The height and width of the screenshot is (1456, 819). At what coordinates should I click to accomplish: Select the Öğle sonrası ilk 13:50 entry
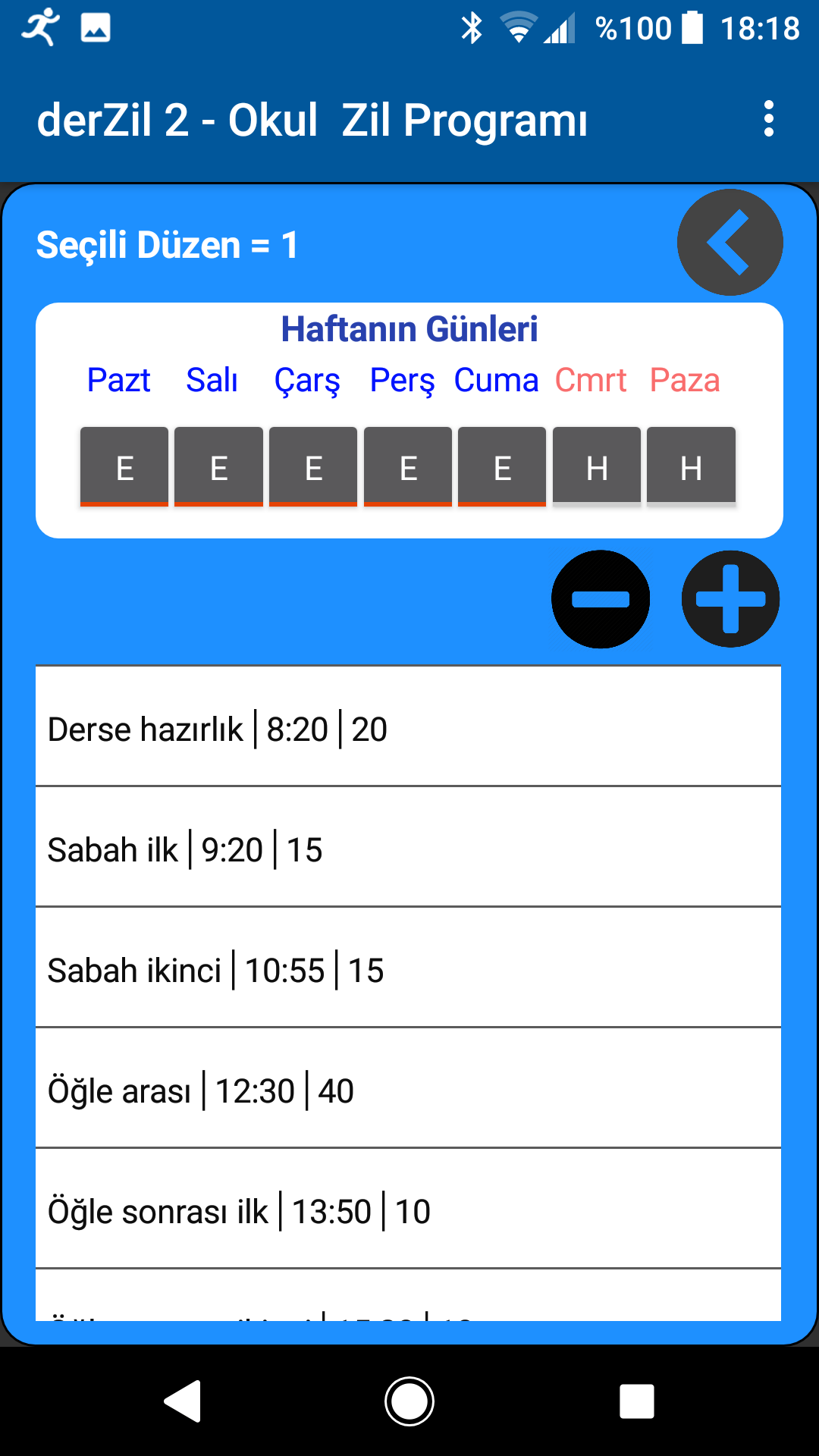pos(408,1209)
